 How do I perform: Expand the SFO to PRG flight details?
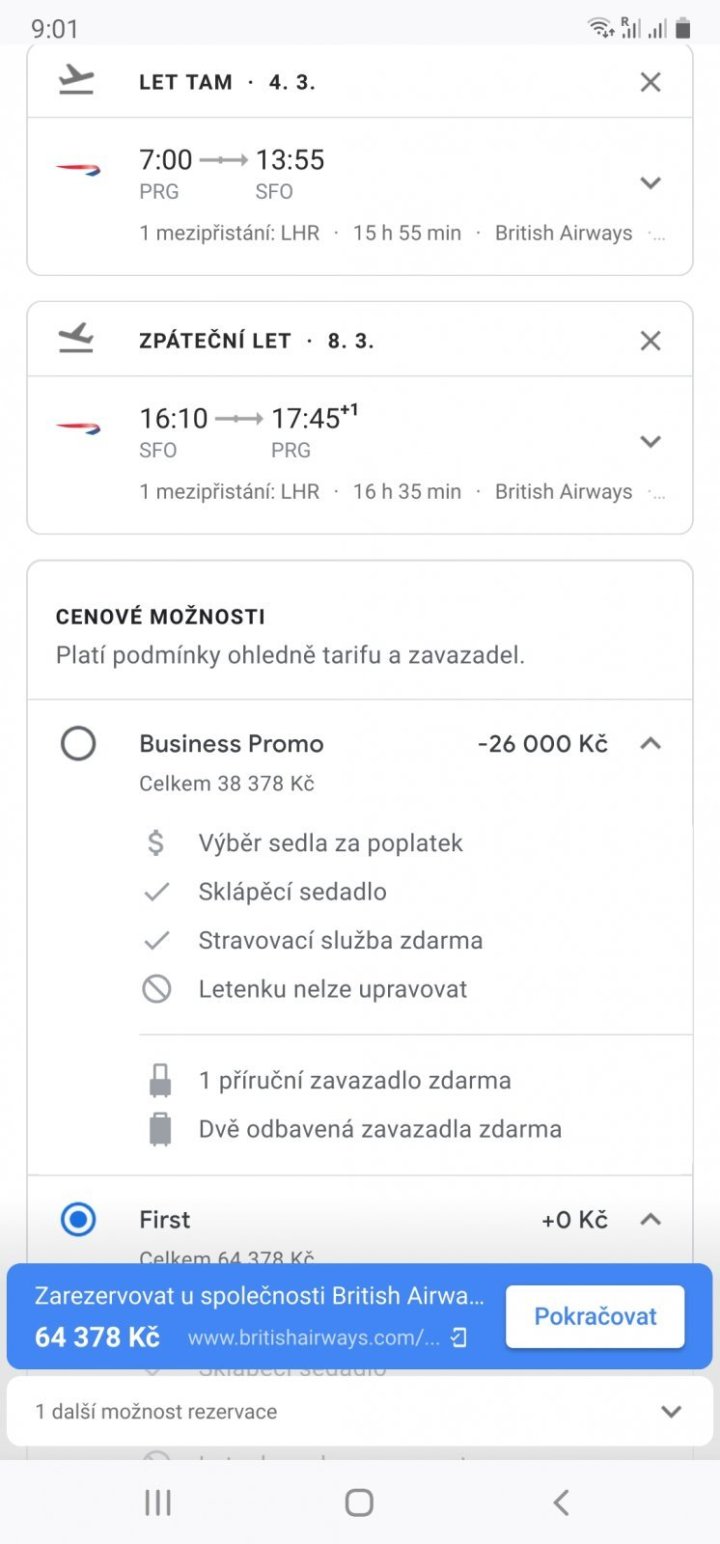tap(650, 441)
